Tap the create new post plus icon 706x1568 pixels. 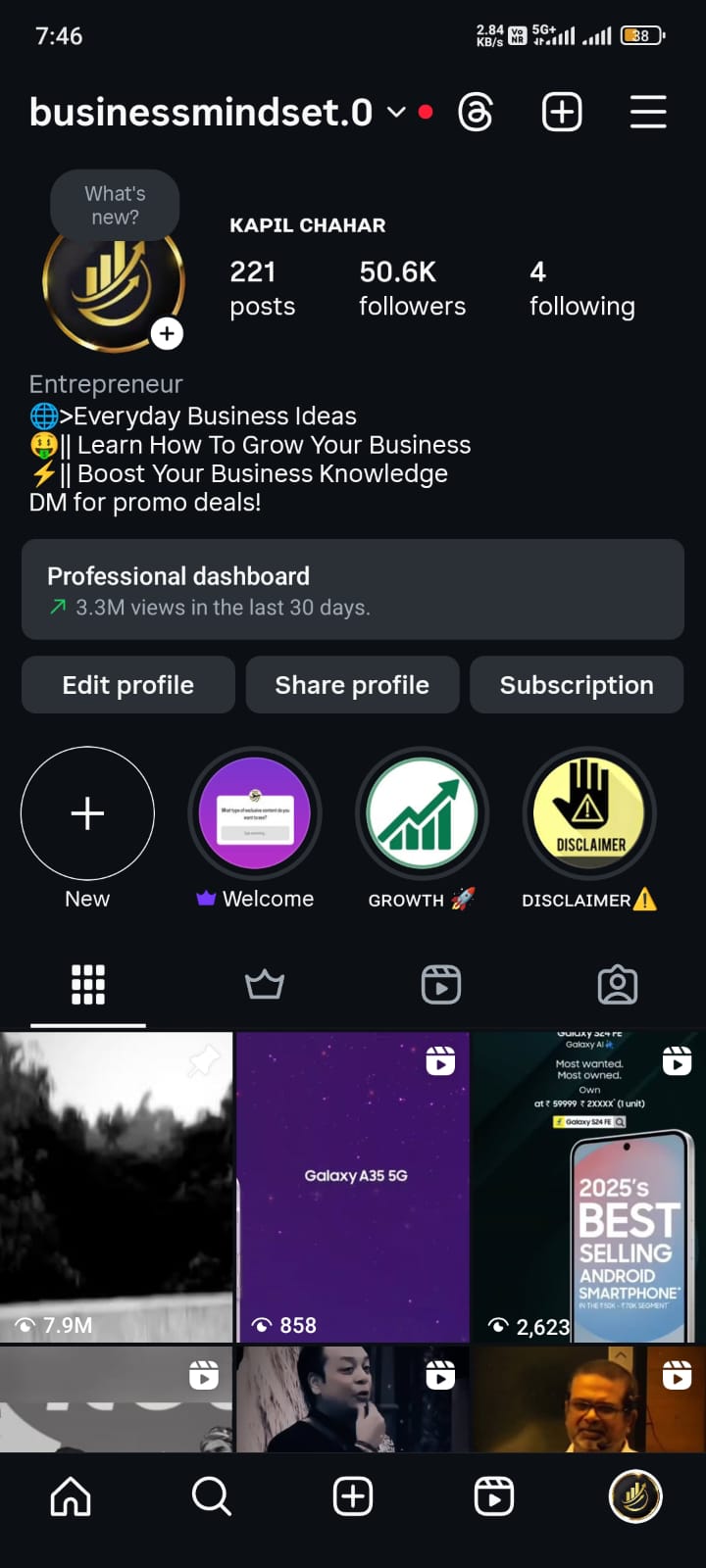click(562, 113)
